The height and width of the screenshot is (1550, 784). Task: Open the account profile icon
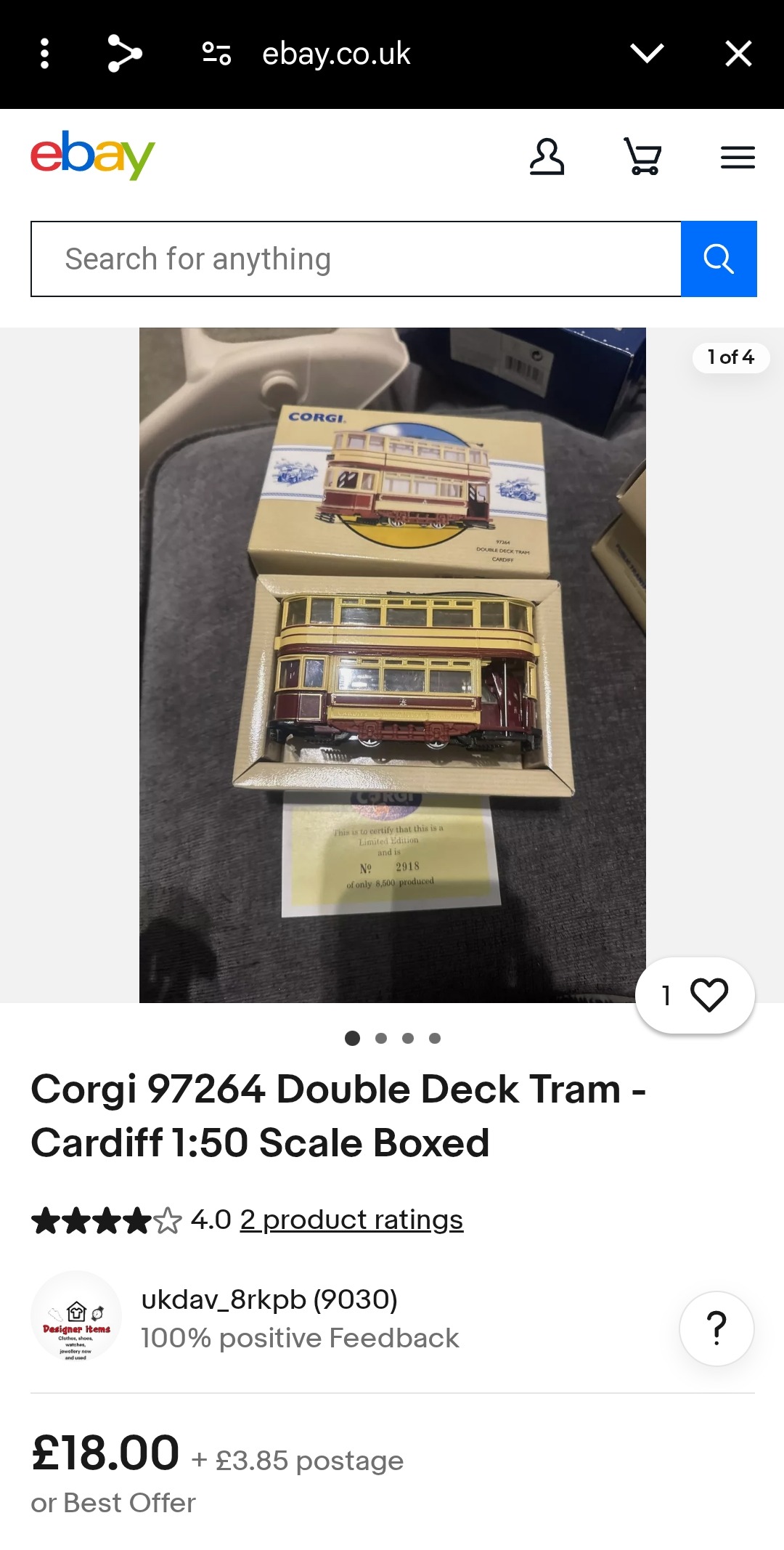547,157
